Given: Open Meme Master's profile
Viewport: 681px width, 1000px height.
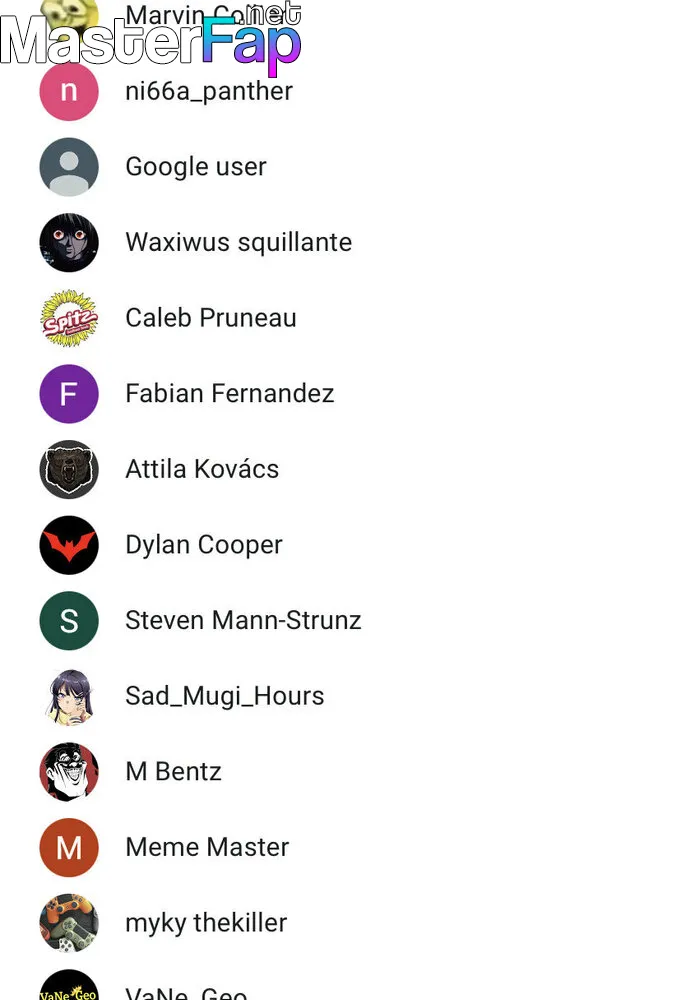Looking at the screenshot, I should click(206, 847).
